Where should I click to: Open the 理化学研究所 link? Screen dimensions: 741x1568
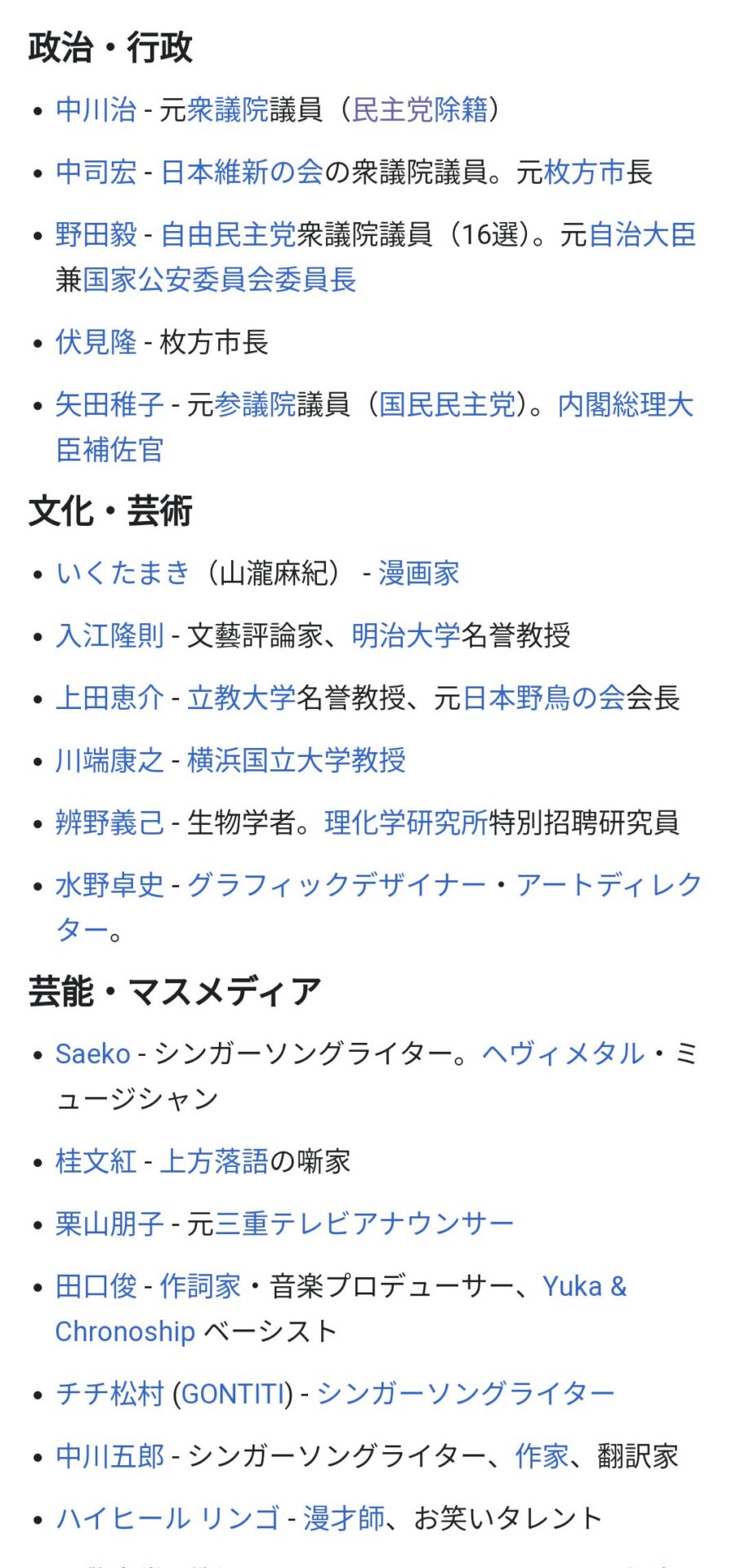point(406,822)
